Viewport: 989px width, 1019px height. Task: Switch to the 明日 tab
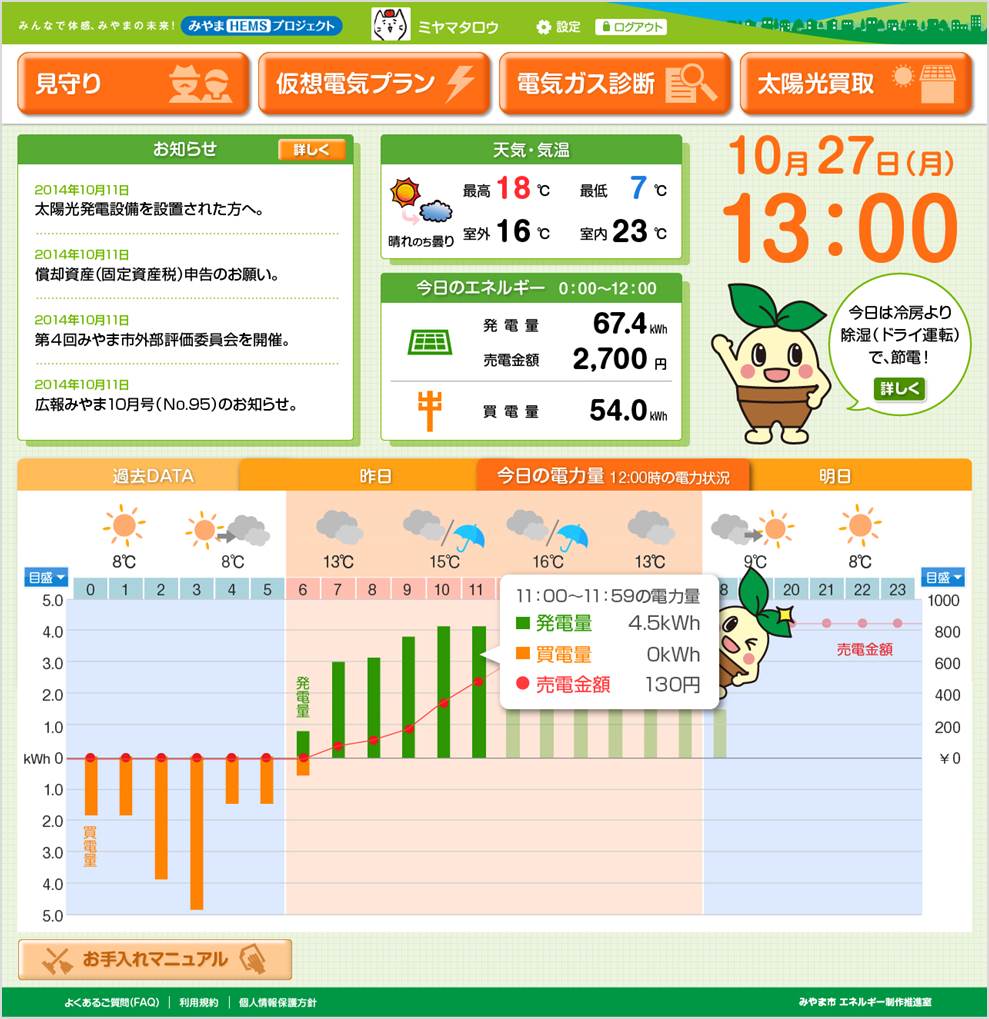coord(834,476)
